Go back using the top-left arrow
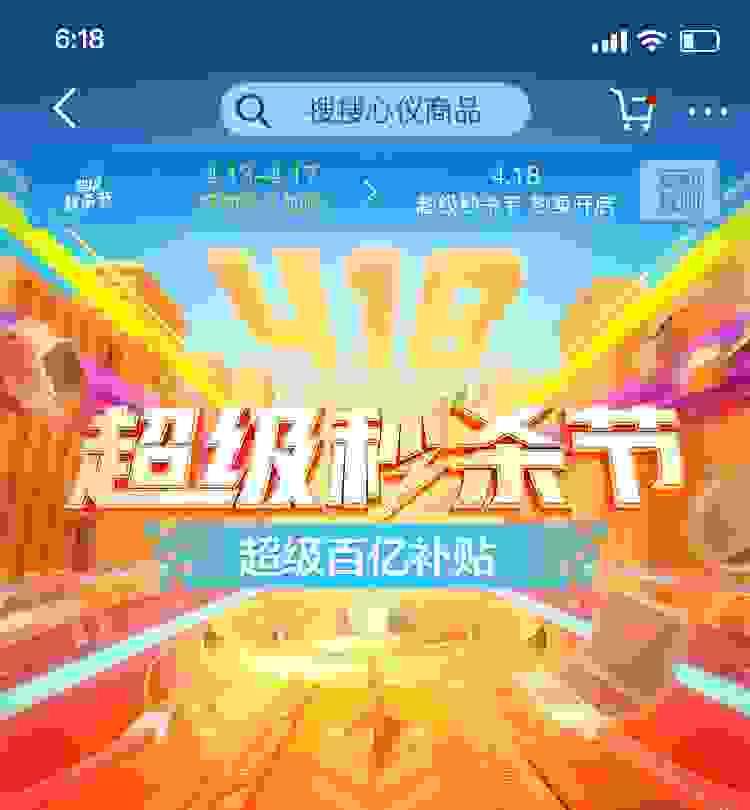Screen dimensions: 750x810 coord(66,109)
